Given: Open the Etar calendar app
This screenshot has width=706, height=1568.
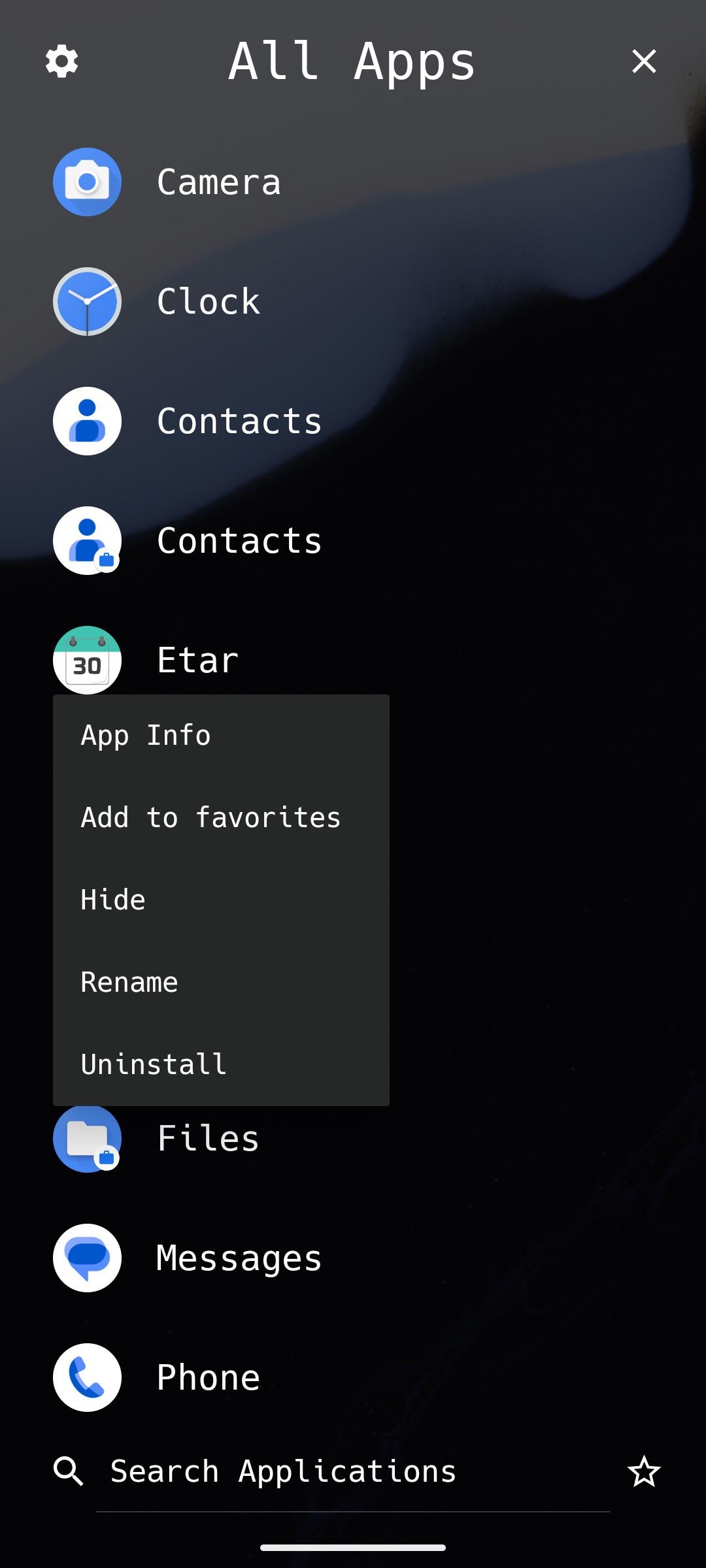Looking at the screenshot, I should click(197, 660).
